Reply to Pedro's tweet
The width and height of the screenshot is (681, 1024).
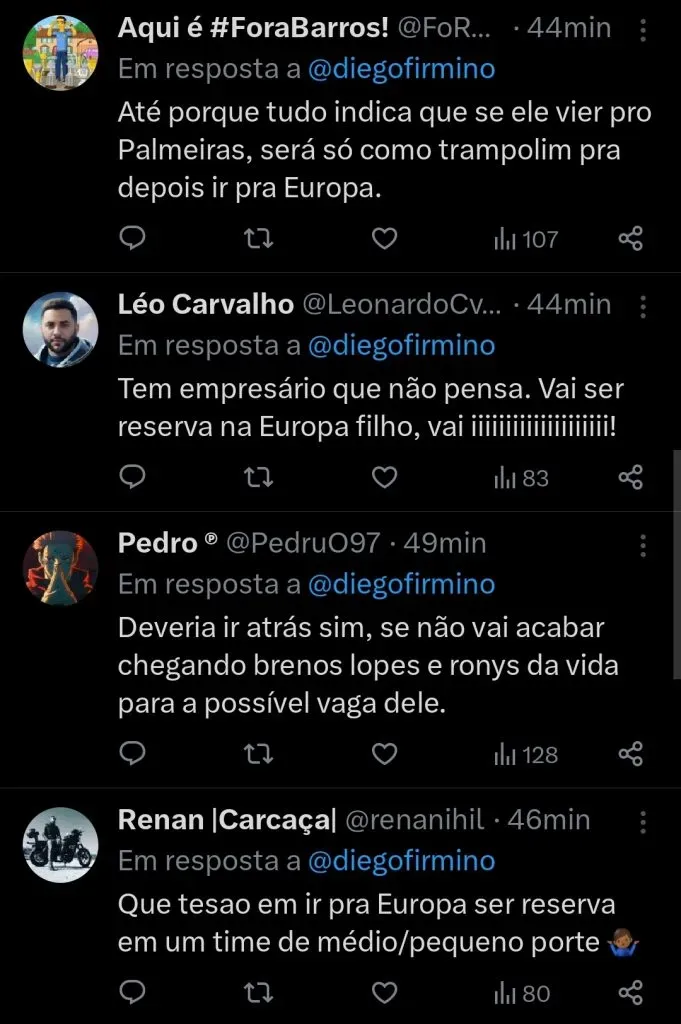[x=133, y=754]
